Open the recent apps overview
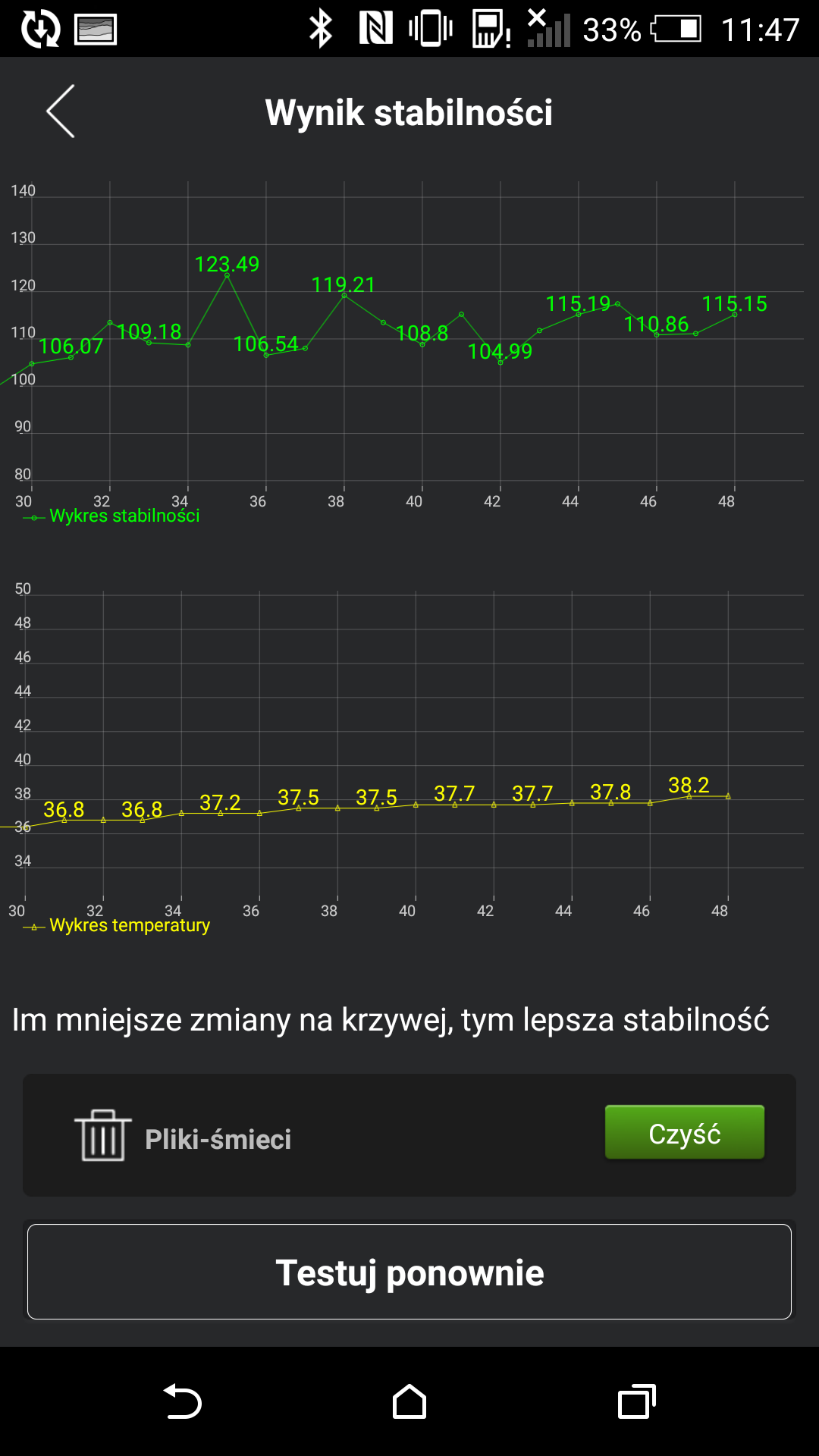This screenshot has height=1456, width=819. [637, 1401]
